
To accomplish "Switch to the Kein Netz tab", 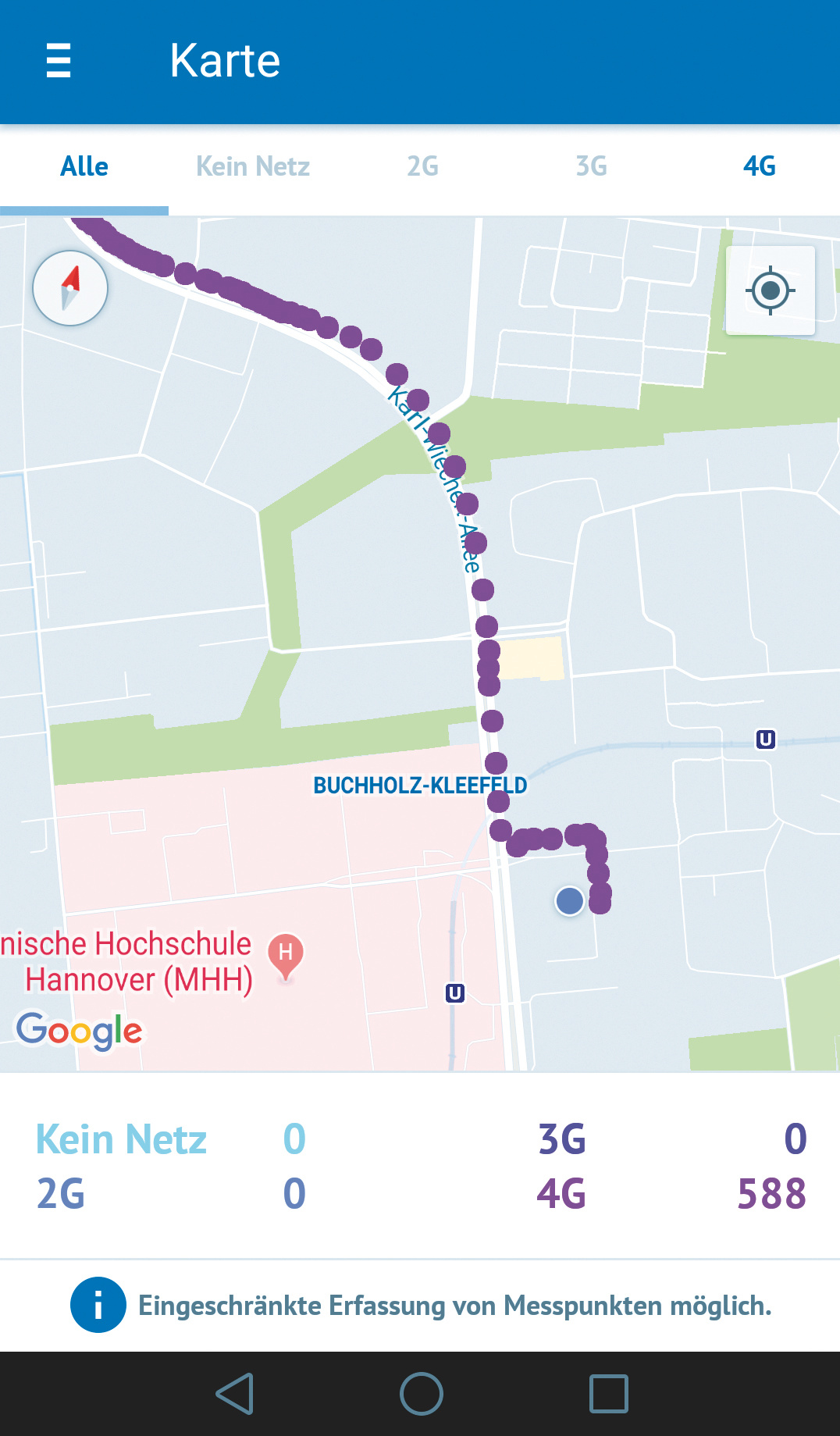I will (253, 166).
